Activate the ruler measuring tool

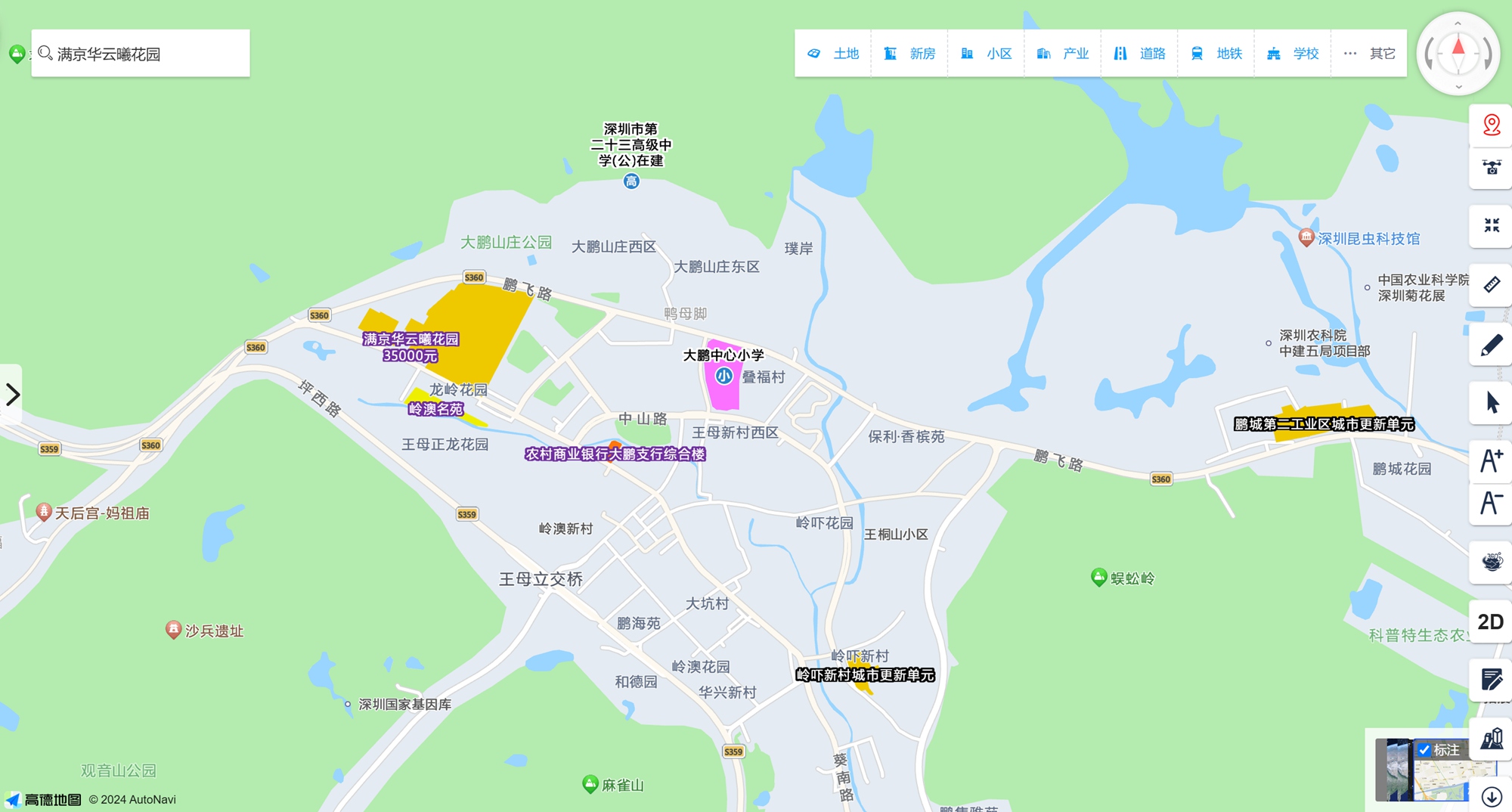pos(1491,285)
